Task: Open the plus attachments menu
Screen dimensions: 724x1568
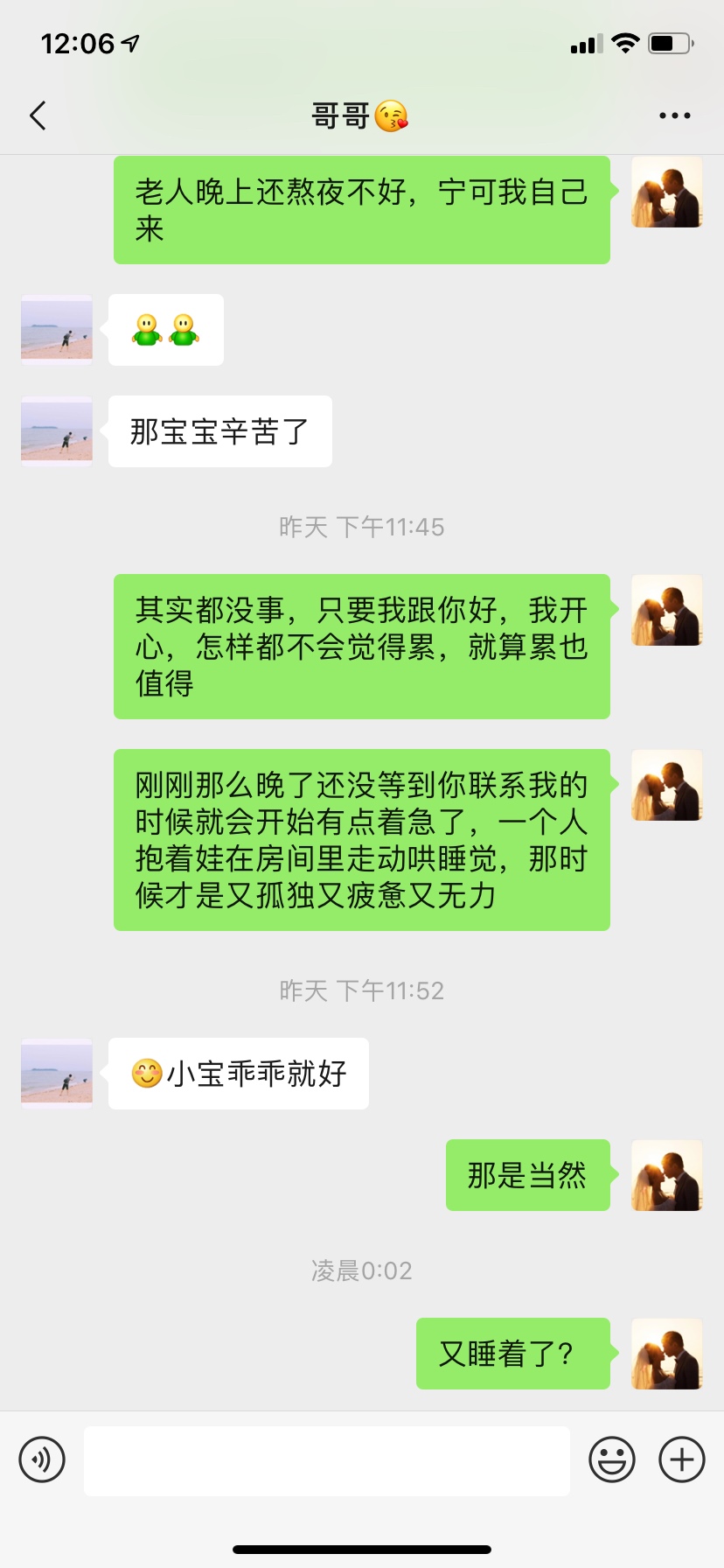Action: click(x=682, y=1459)
